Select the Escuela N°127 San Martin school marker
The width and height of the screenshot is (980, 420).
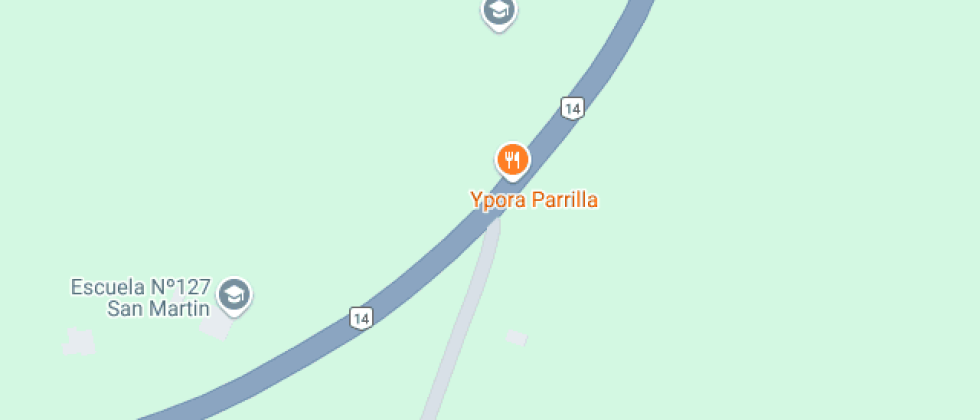(234, 295)
